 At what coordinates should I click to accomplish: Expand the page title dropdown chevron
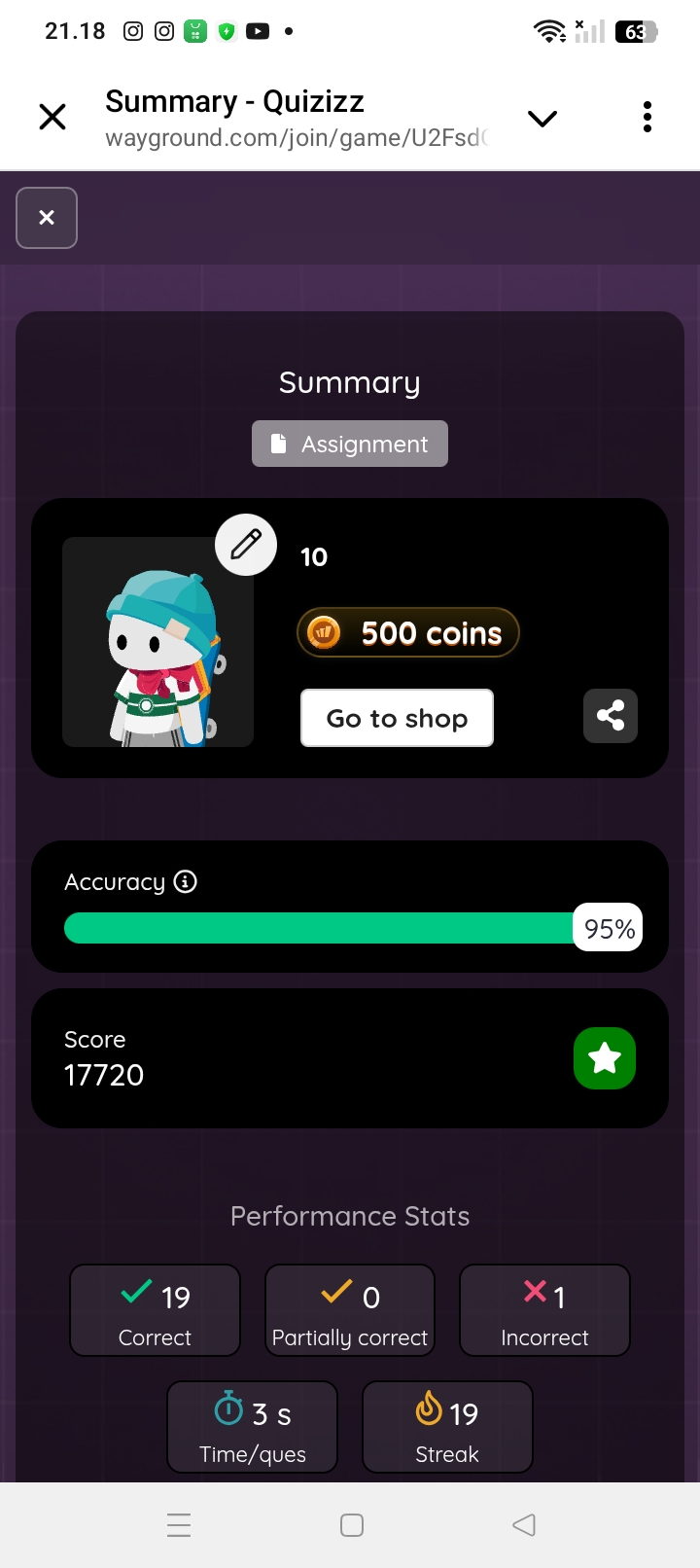tap(542, 119)
